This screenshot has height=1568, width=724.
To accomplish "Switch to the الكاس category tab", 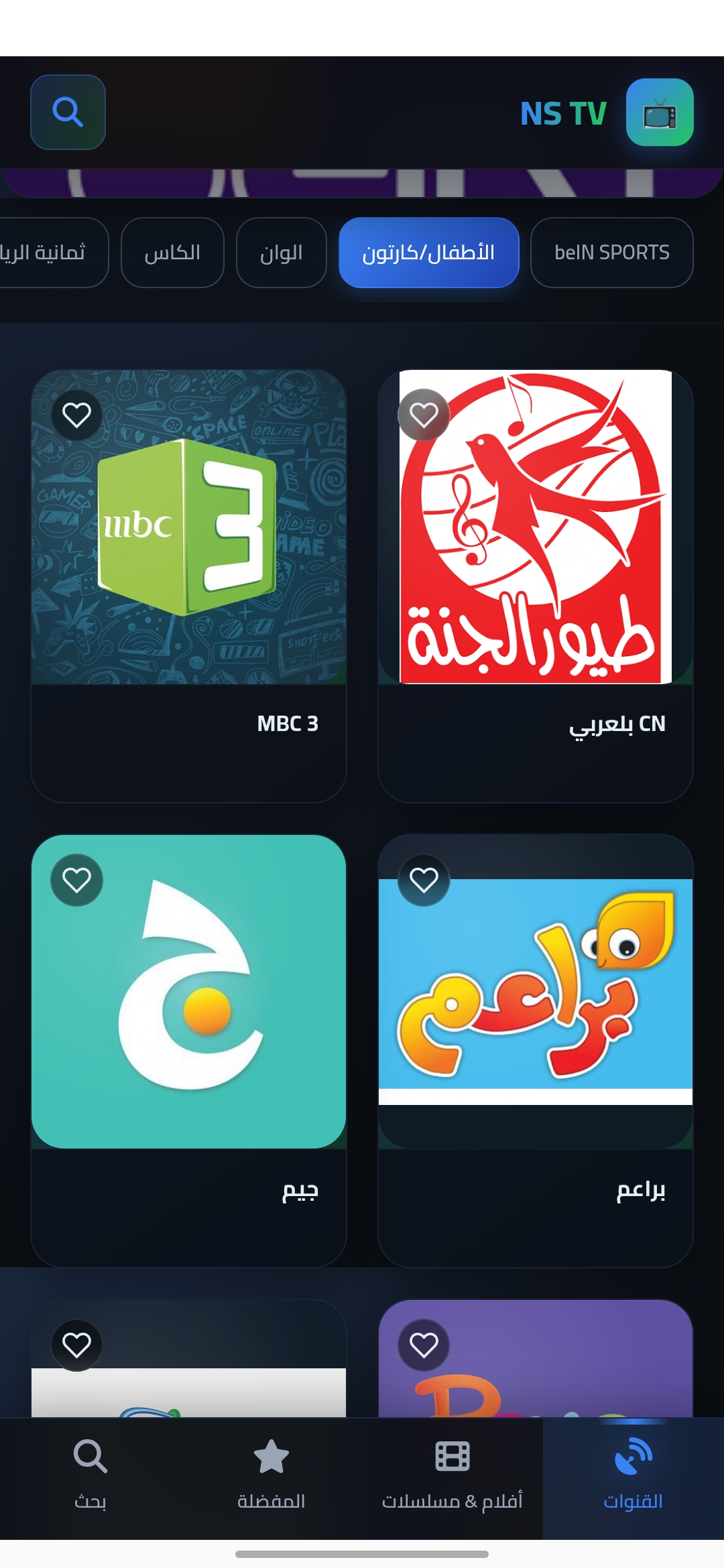I will [172, 253].
